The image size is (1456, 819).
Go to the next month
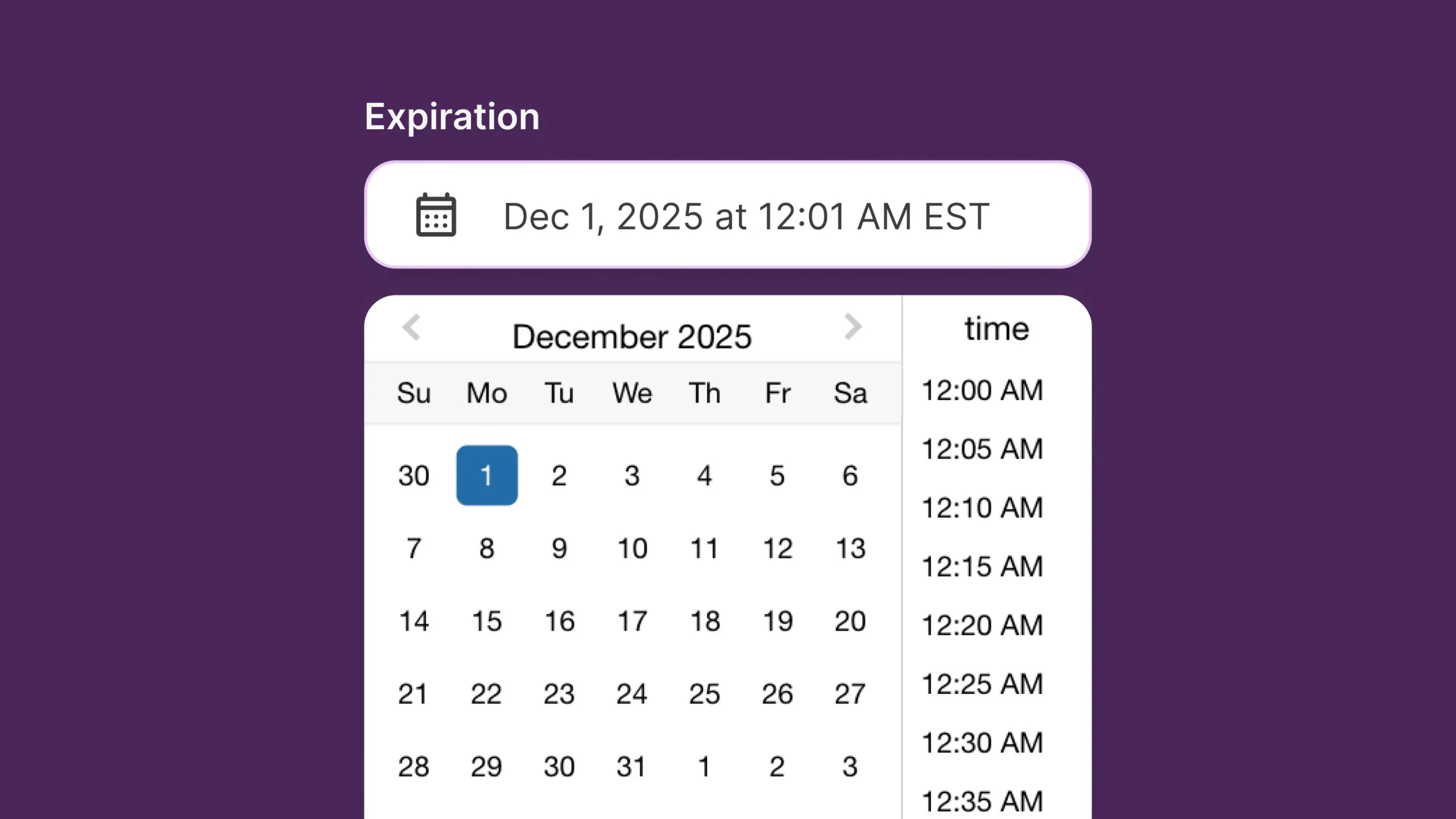tap(853, 327)
